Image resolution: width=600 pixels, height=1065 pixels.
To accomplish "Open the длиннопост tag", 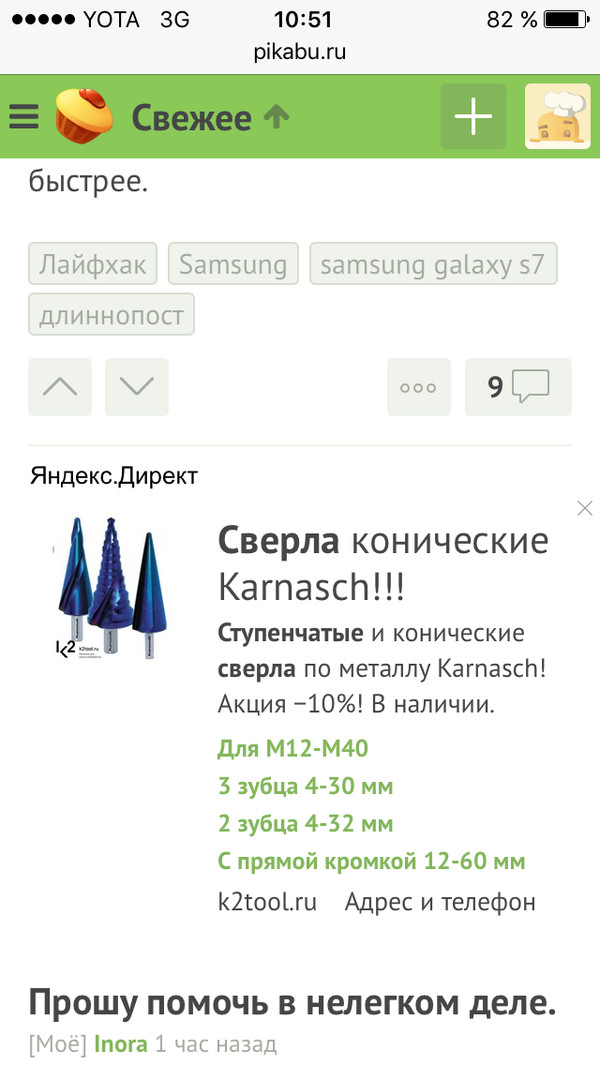I will coord(111,315).
